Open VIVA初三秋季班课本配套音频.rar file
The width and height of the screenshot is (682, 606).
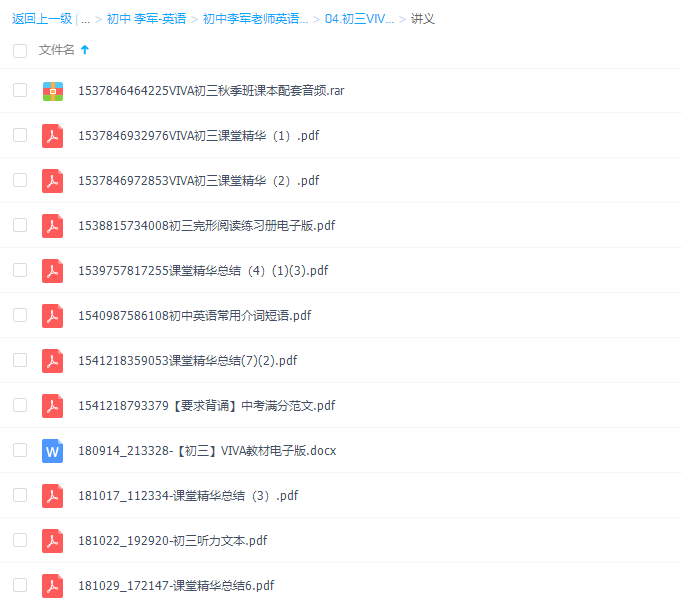pyautogui.click(x=211, y=91)
